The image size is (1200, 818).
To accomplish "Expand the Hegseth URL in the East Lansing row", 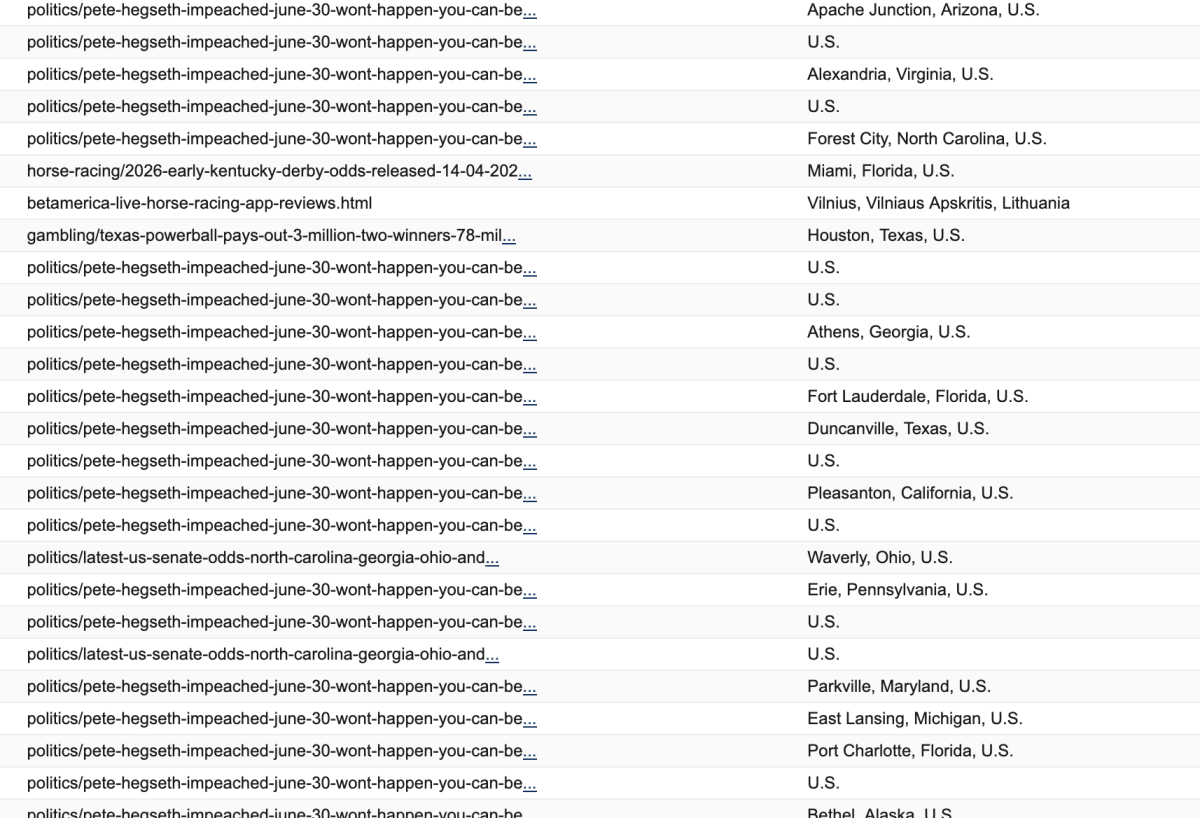I will pos(530,720).
